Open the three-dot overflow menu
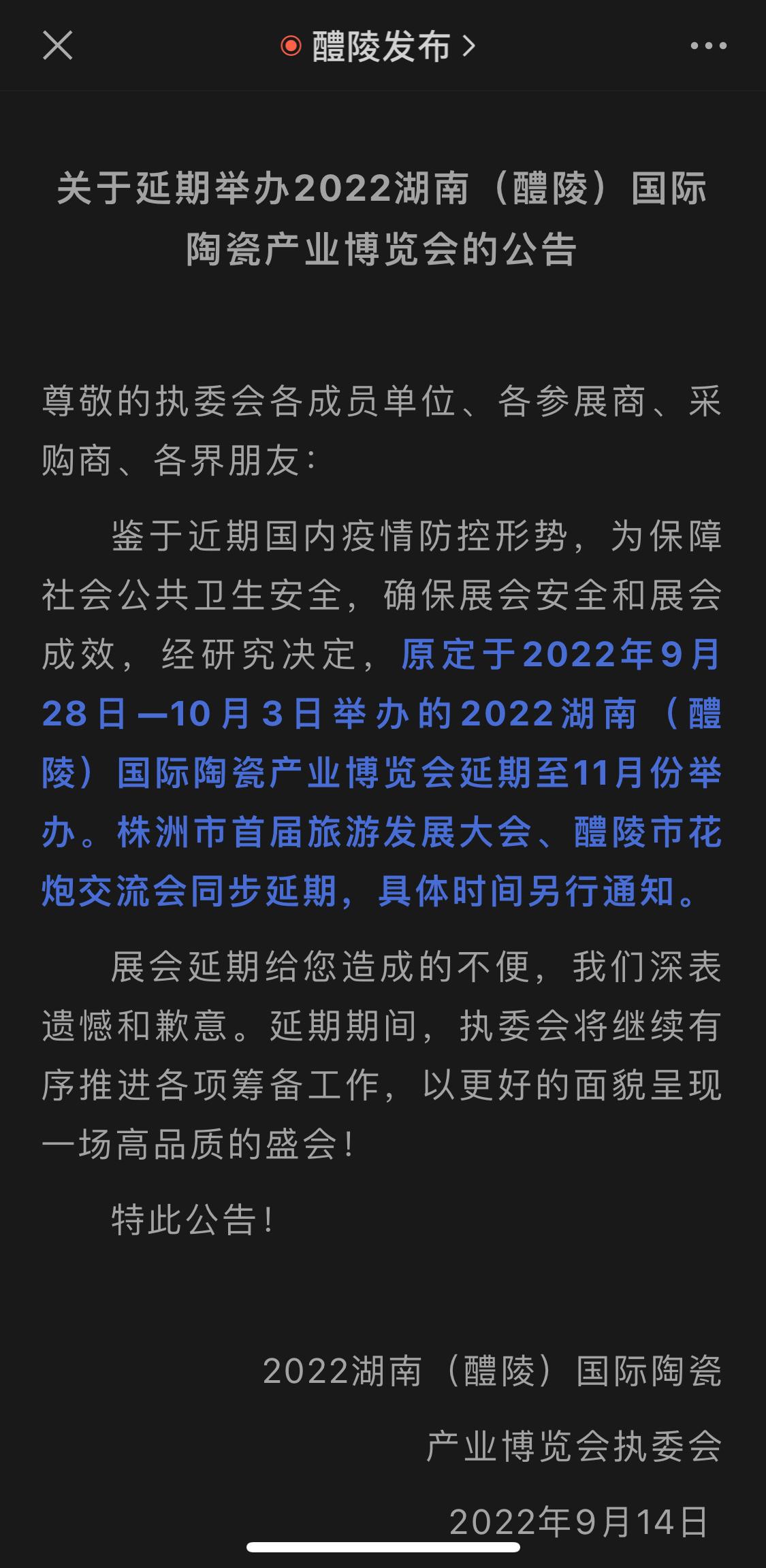The height and width of the screenshot is (1568, 766). click(708, 46)
